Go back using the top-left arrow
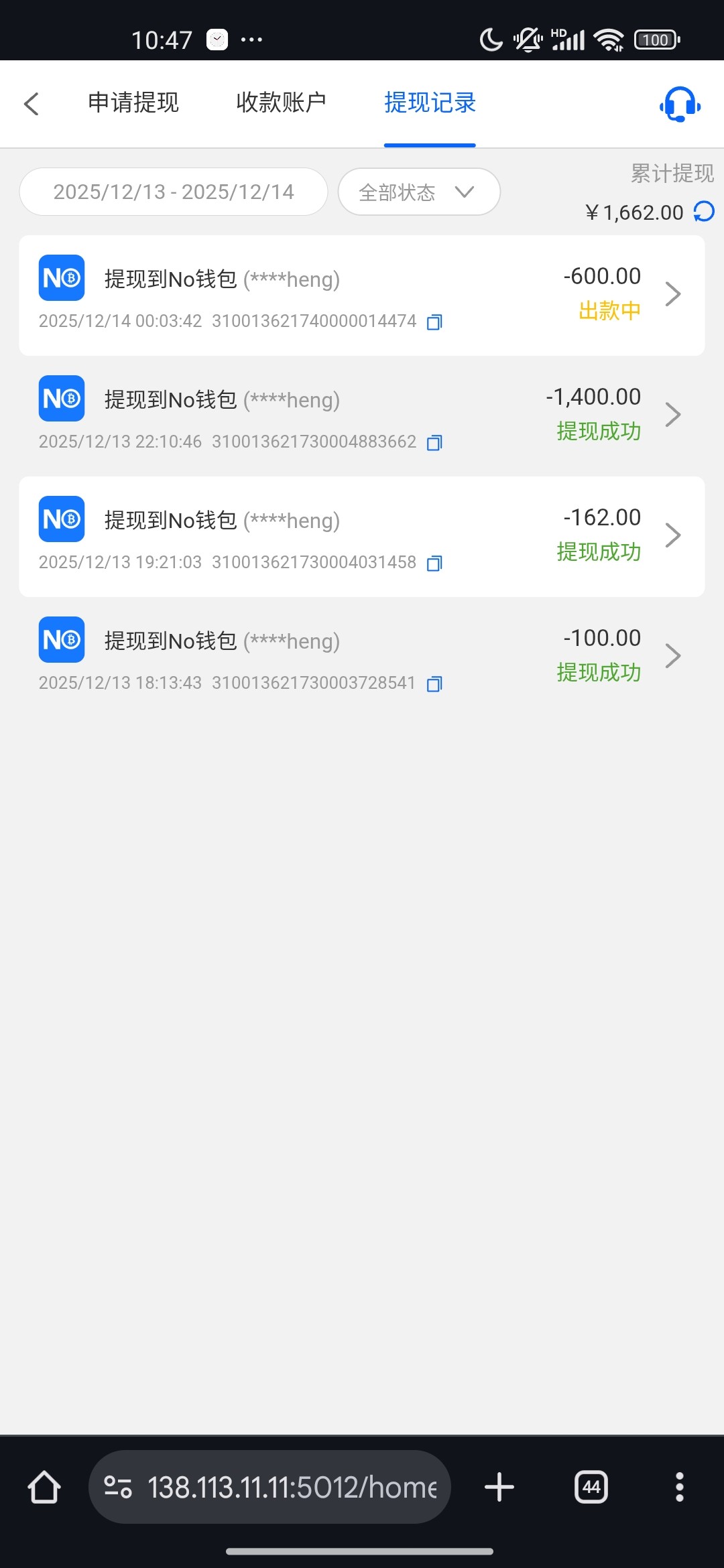Screen dimensions: 724x1568 [32, 104]
